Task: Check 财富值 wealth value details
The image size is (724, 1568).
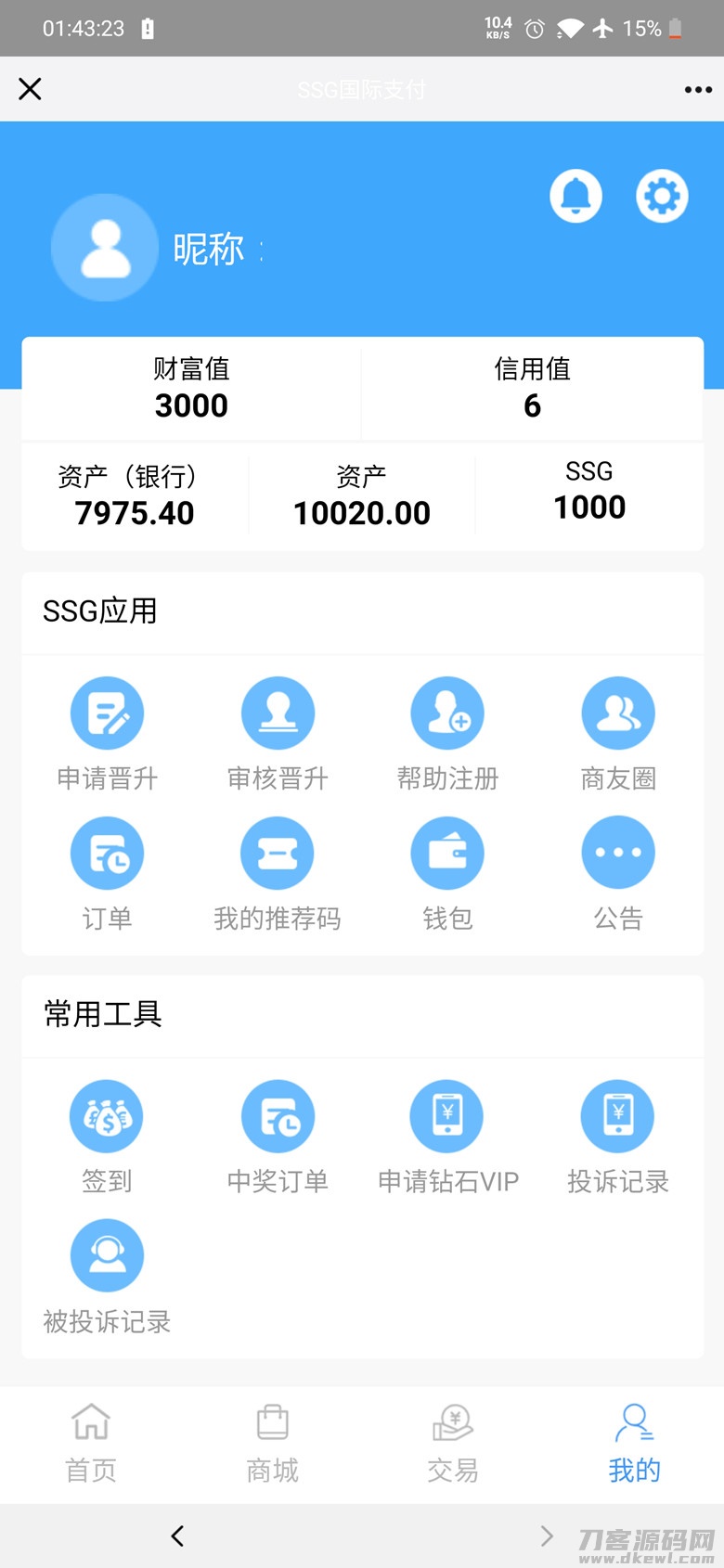Action: (190, 388)
